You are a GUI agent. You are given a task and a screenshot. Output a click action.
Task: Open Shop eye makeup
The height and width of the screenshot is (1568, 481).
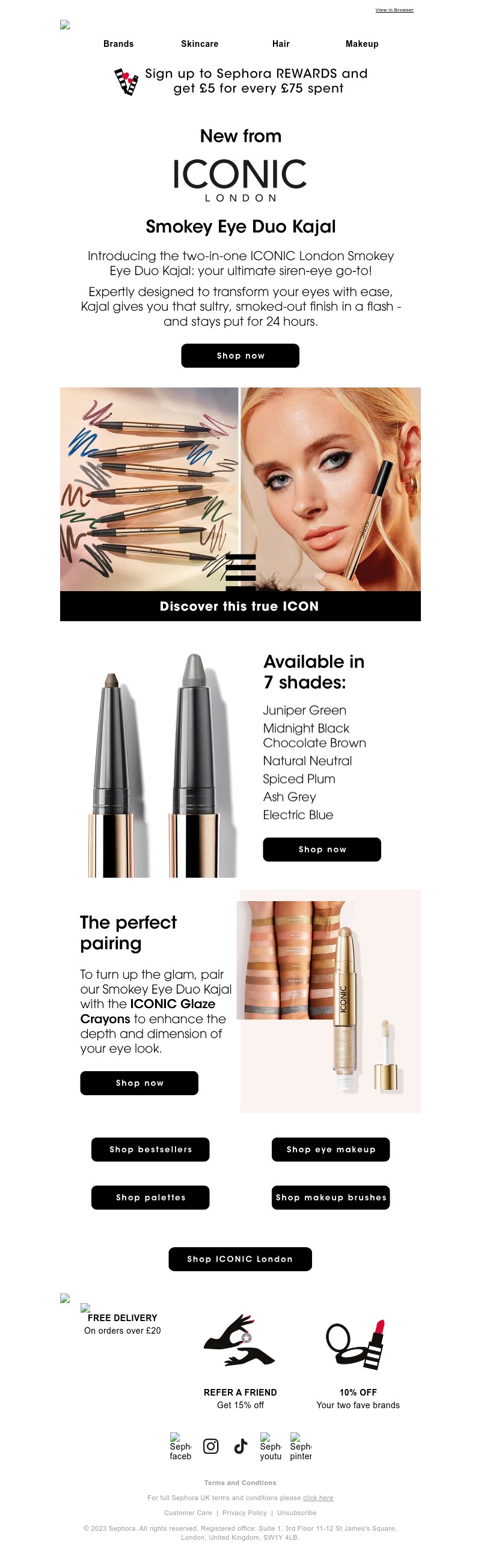331,1149
